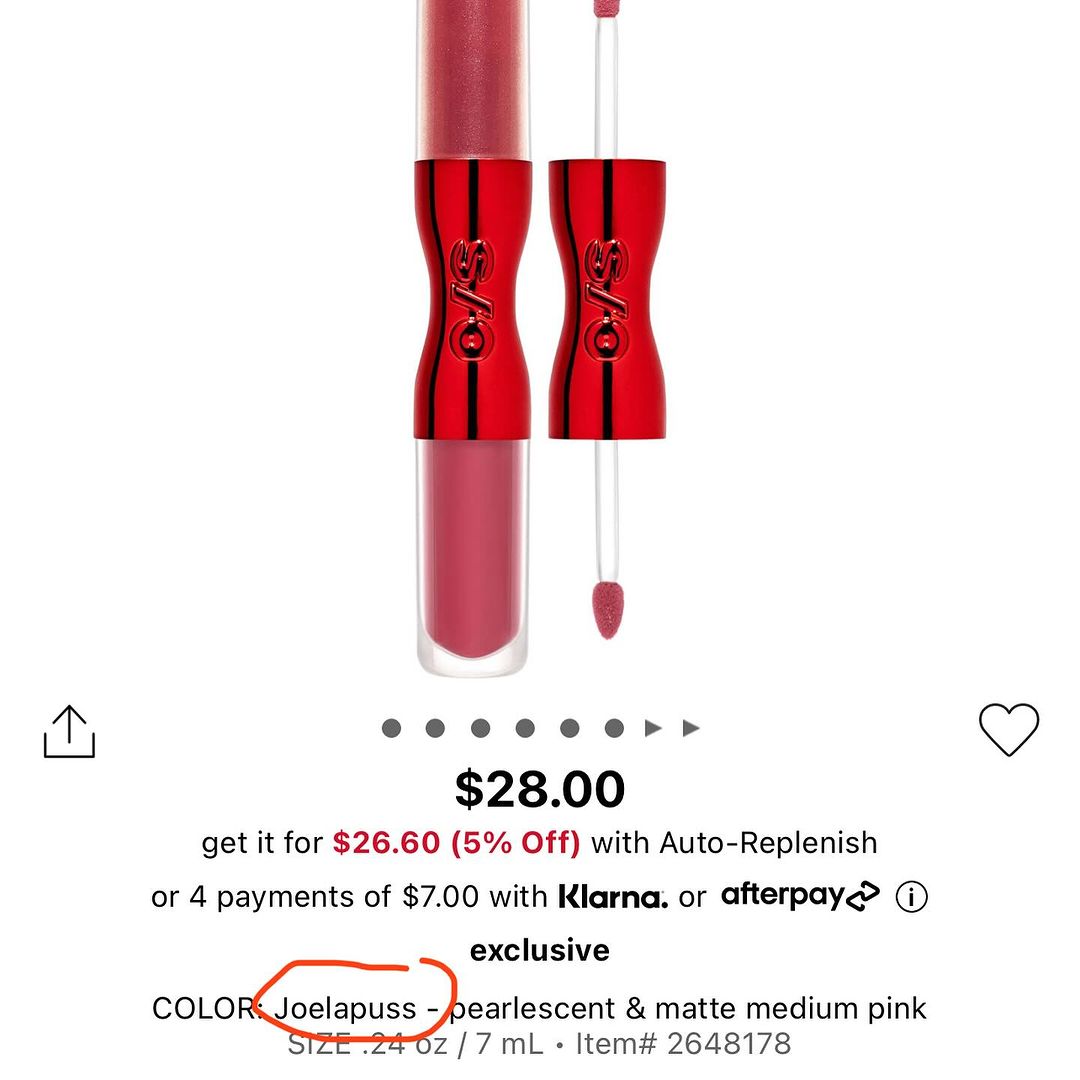Open the product image viewer
This screenshot has height=1080, width=1080.
[x=540, y=339]
